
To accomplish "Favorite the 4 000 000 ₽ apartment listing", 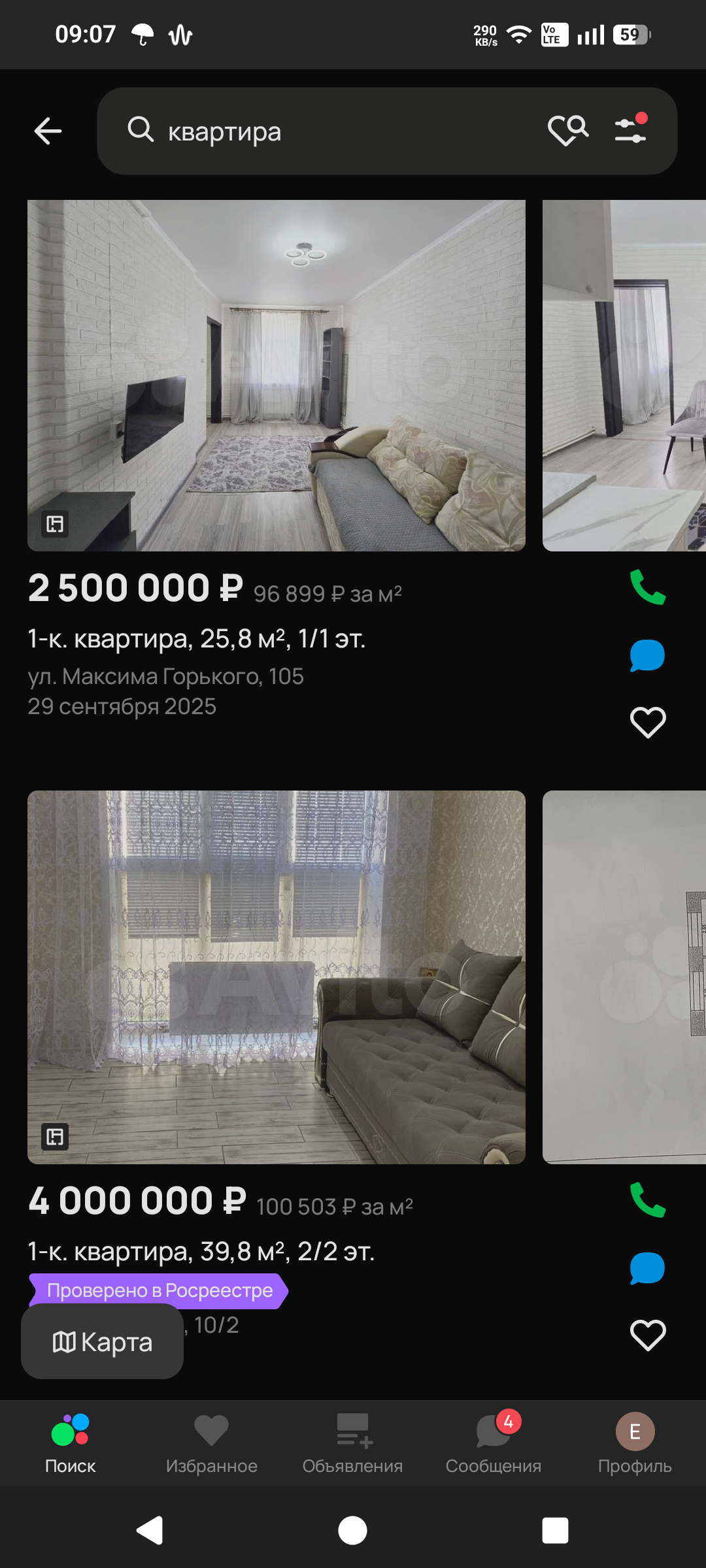I will coord(648,1335).
